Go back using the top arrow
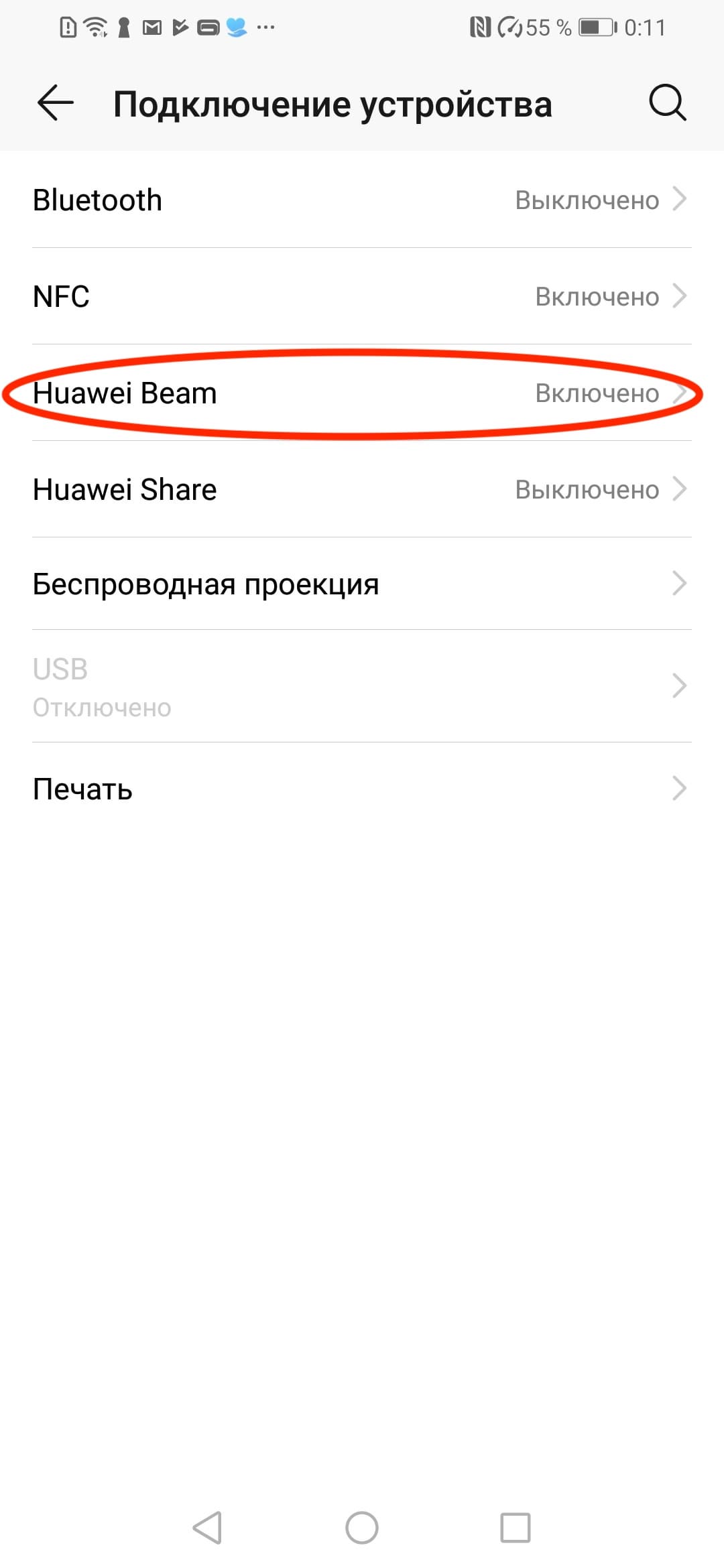The image size is (724, 1568). [55, 103]
